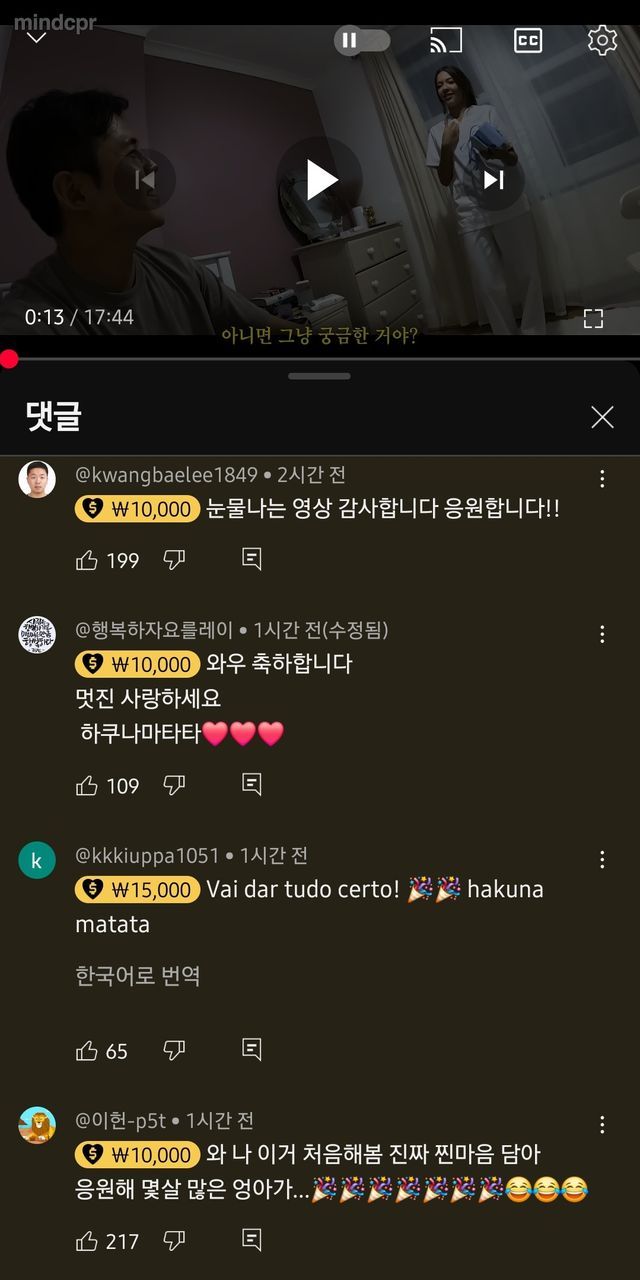The width and height of the screenshot is (640, 1280).
Task: Reply to @이헌-p5t's comment
Action: point(252,1241)
